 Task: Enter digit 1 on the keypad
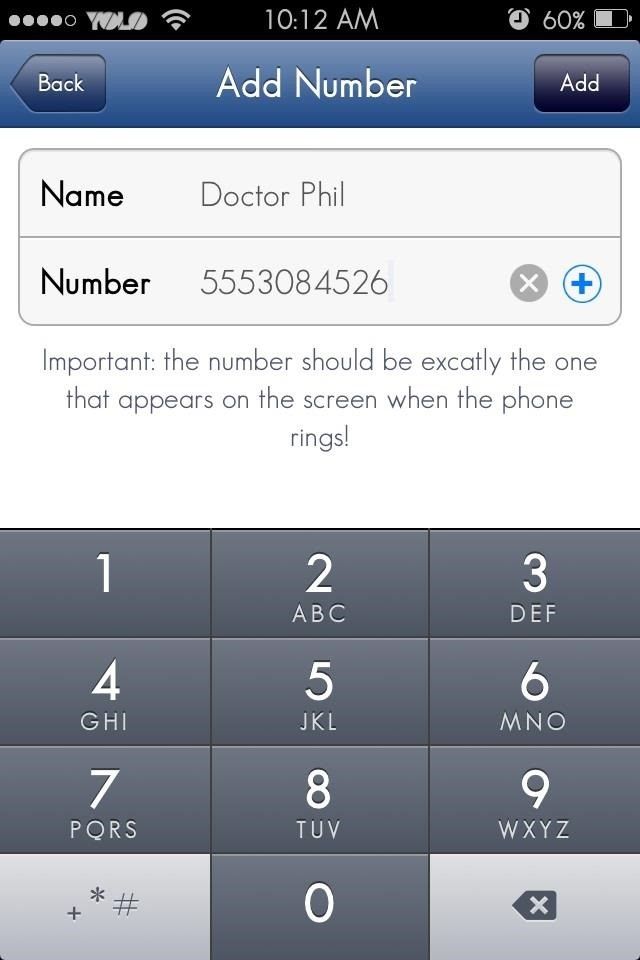(105, 583)
